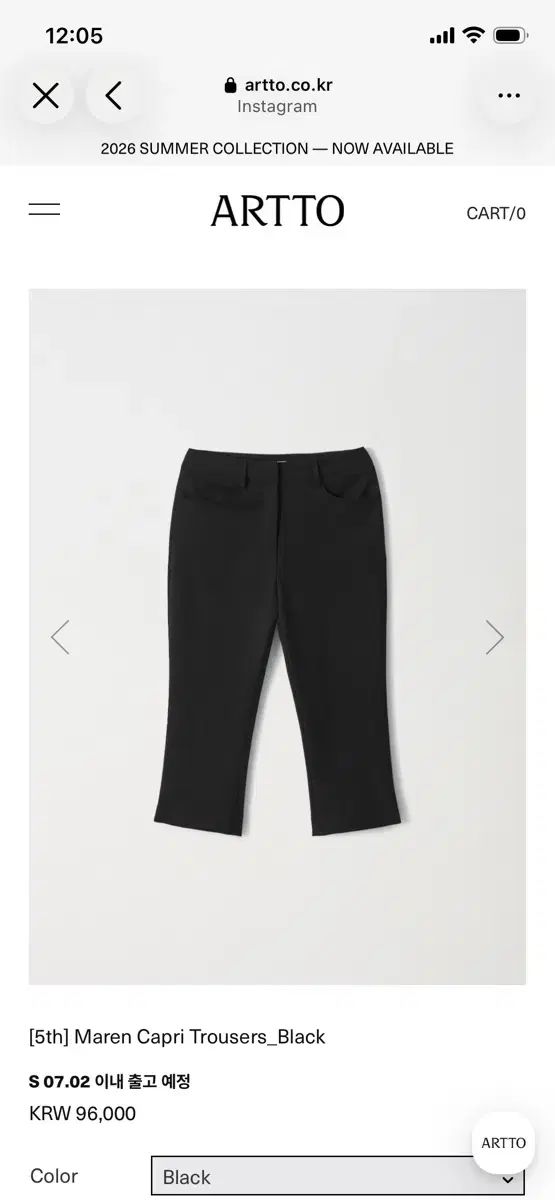Viewport: 555px width, 1200px height.
Task: Open the 2026 Summer Collection banner
Action: [277, 148]
